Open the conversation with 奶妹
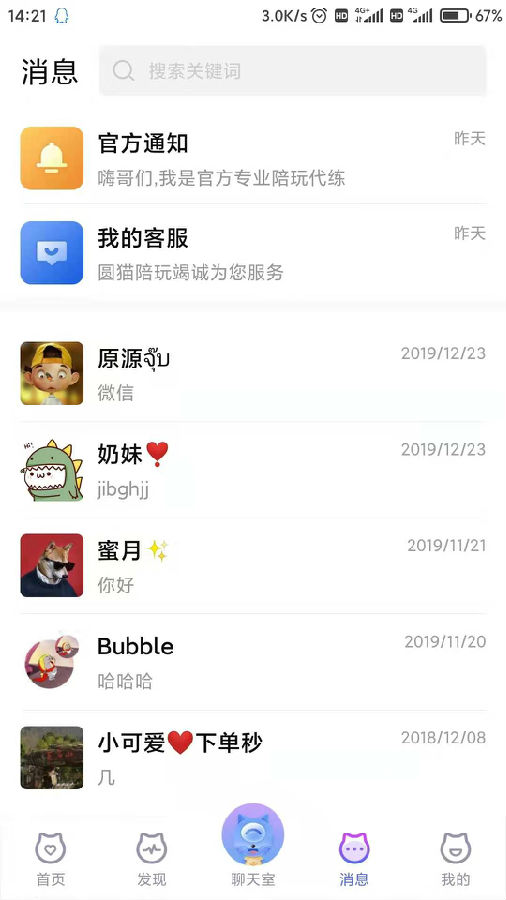 coord(253,470)
